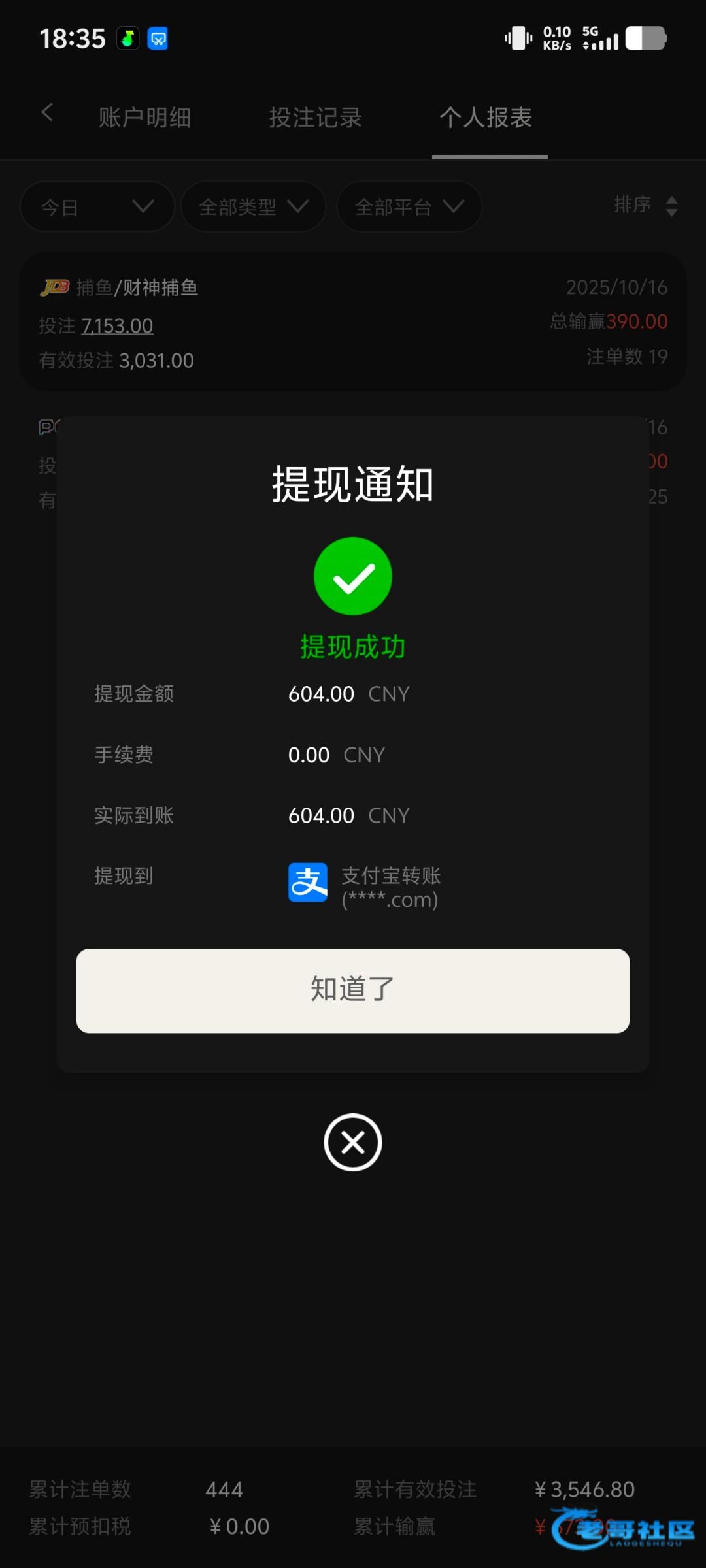This screenshot has width=706, height=1568.
Task: Expand the 全部平台 filter dropdown
Action: [409, 206]
